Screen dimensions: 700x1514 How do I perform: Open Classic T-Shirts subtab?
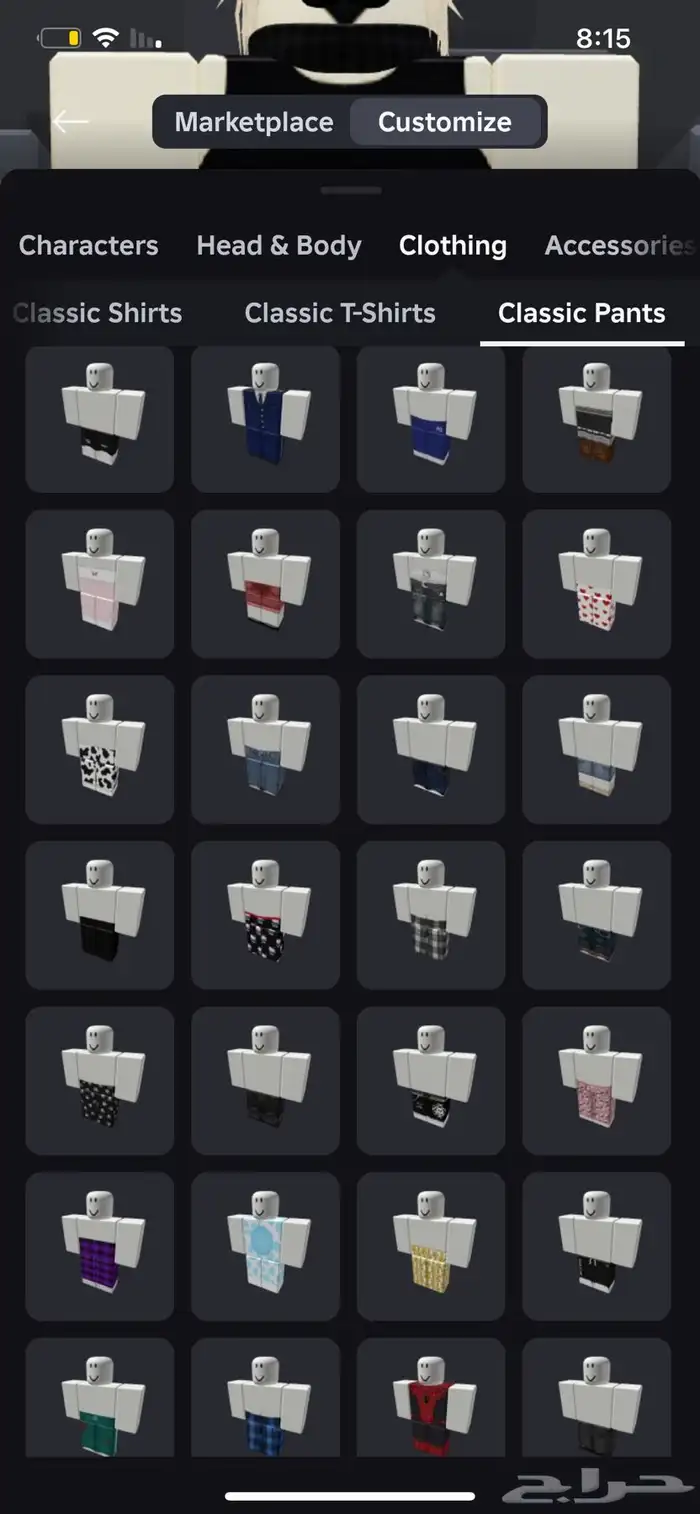pos(340,313)
